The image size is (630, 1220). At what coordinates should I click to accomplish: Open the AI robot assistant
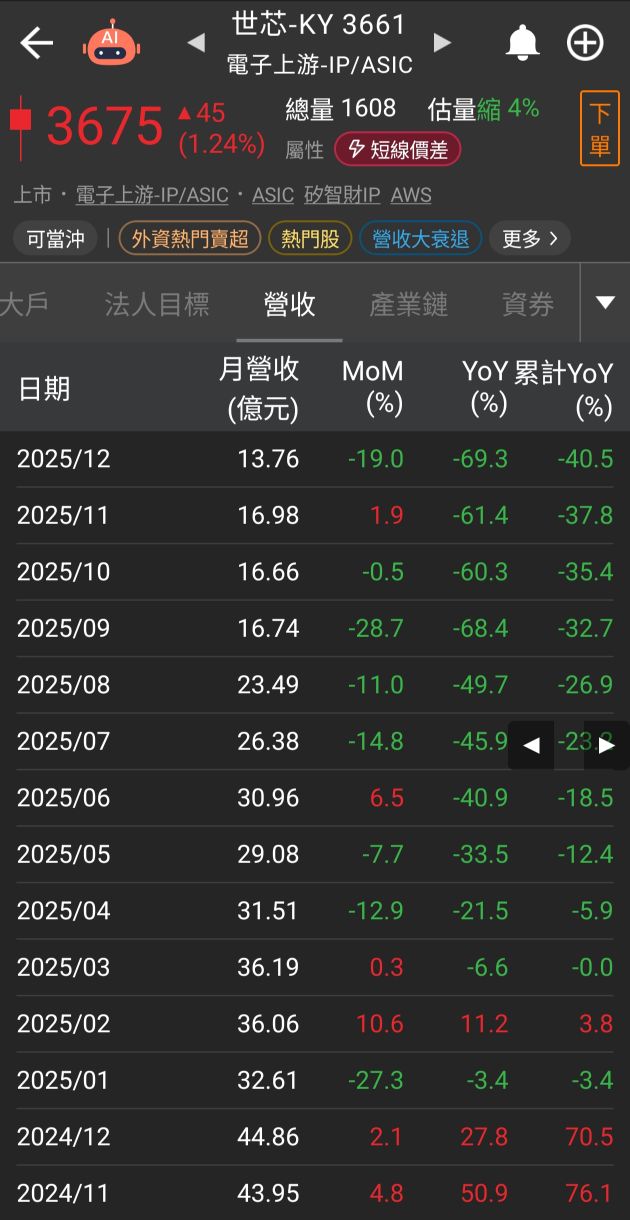112,43
